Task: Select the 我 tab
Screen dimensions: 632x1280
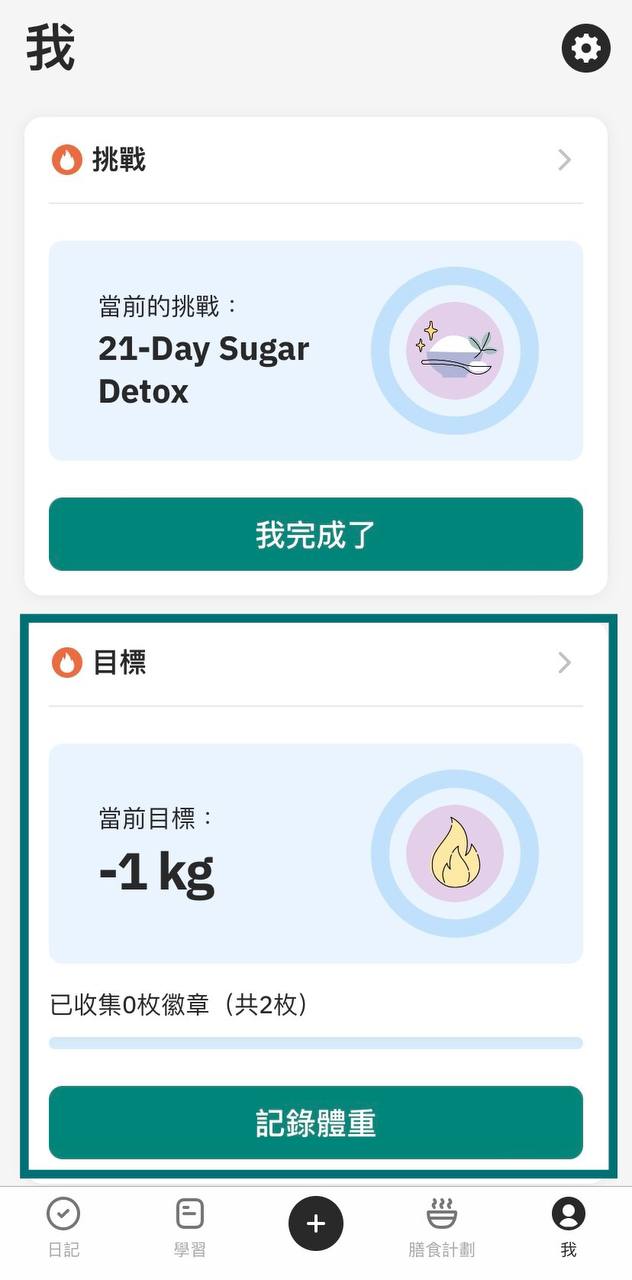Action: 568,1227
